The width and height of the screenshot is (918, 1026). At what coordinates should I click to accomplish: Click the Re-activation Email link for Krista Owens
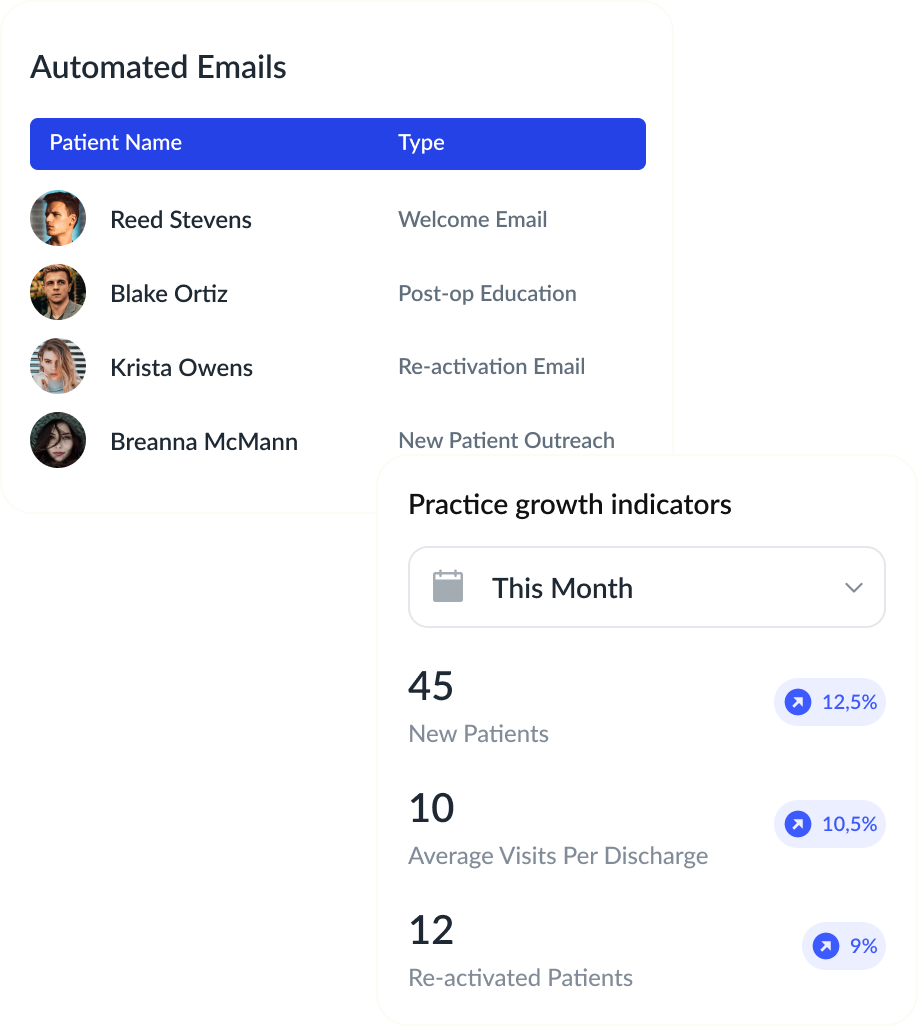tap(491, 367)
